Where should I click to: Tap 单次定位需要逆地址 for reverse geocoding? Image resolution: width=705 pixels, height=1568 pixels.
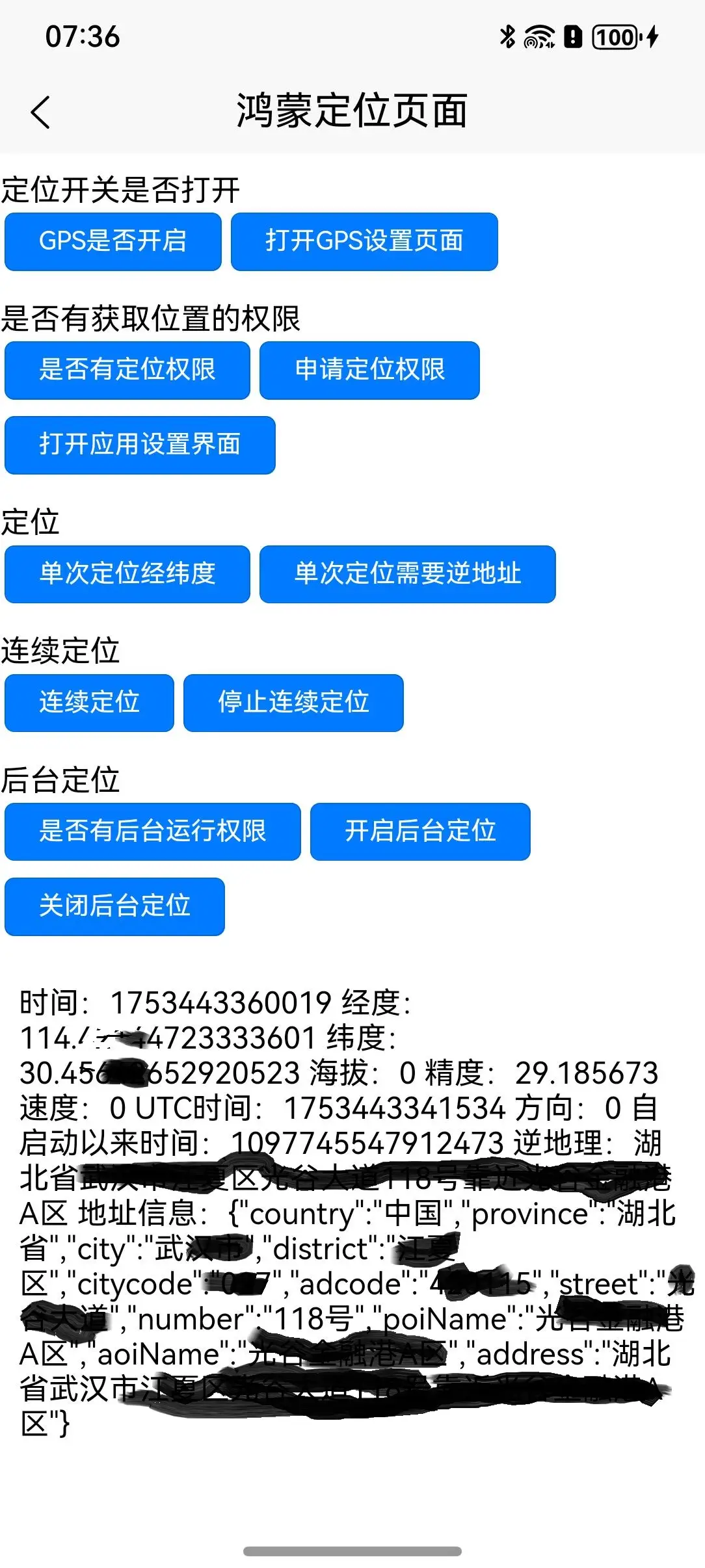(408, 574)
